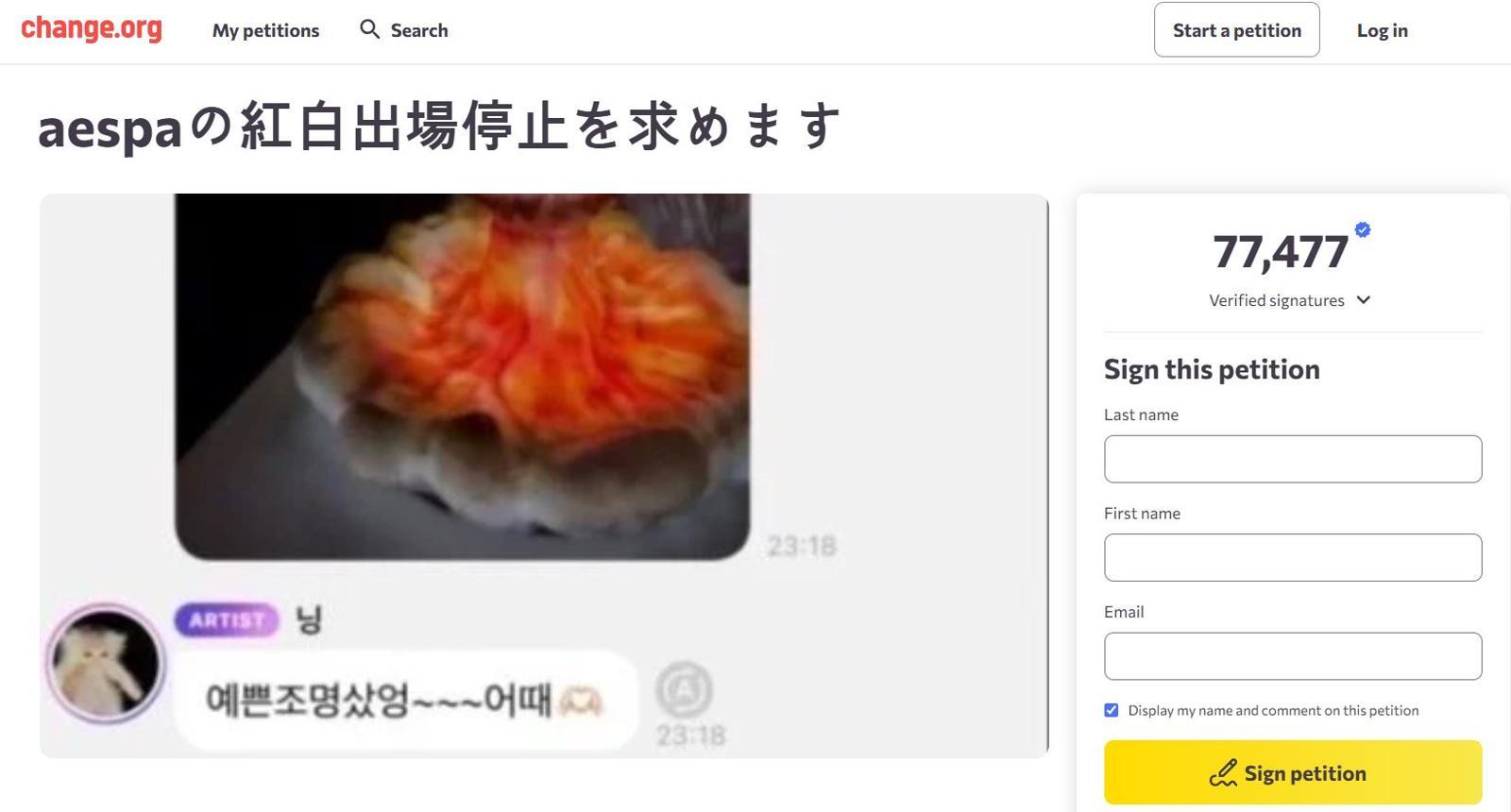Open the Log in page

1382,30
